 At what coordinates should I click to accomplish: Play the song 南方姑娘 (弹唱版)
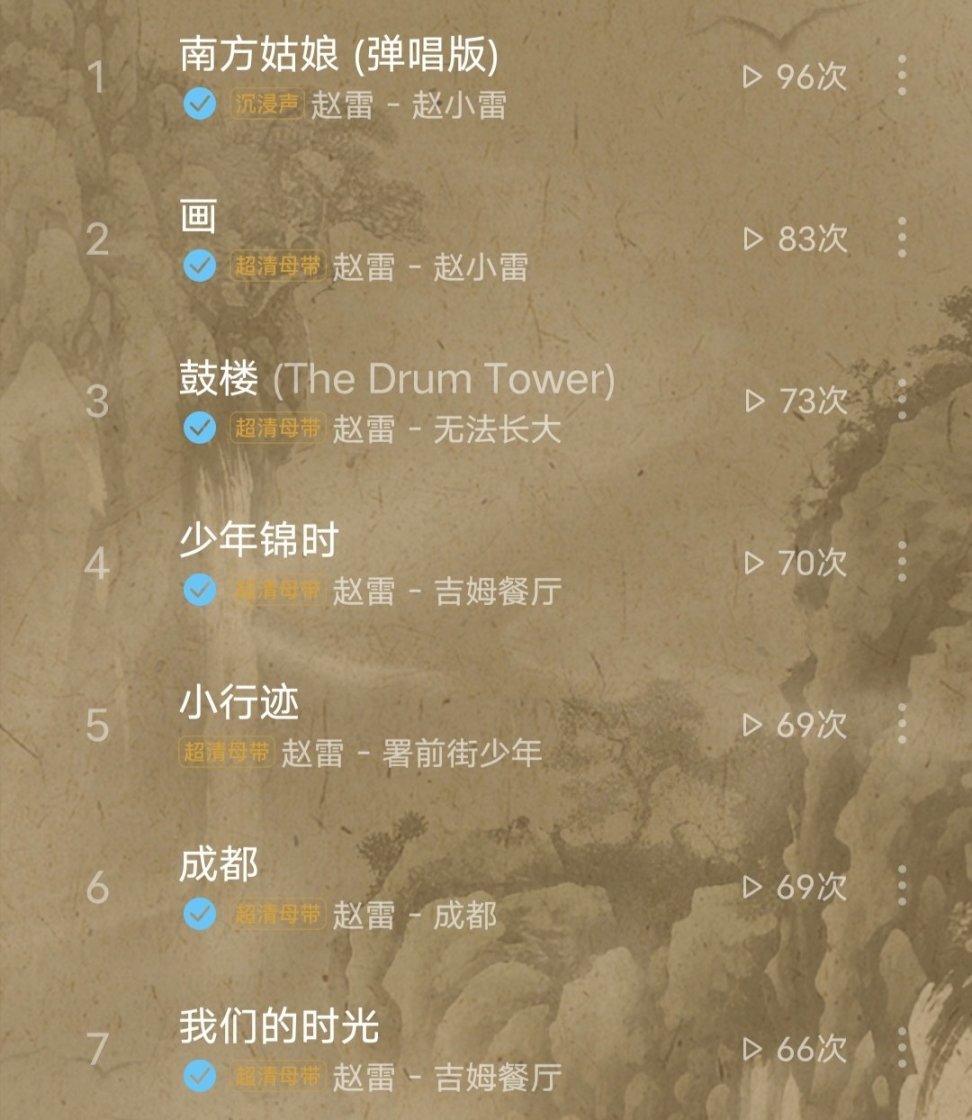[x=338, y=56]
